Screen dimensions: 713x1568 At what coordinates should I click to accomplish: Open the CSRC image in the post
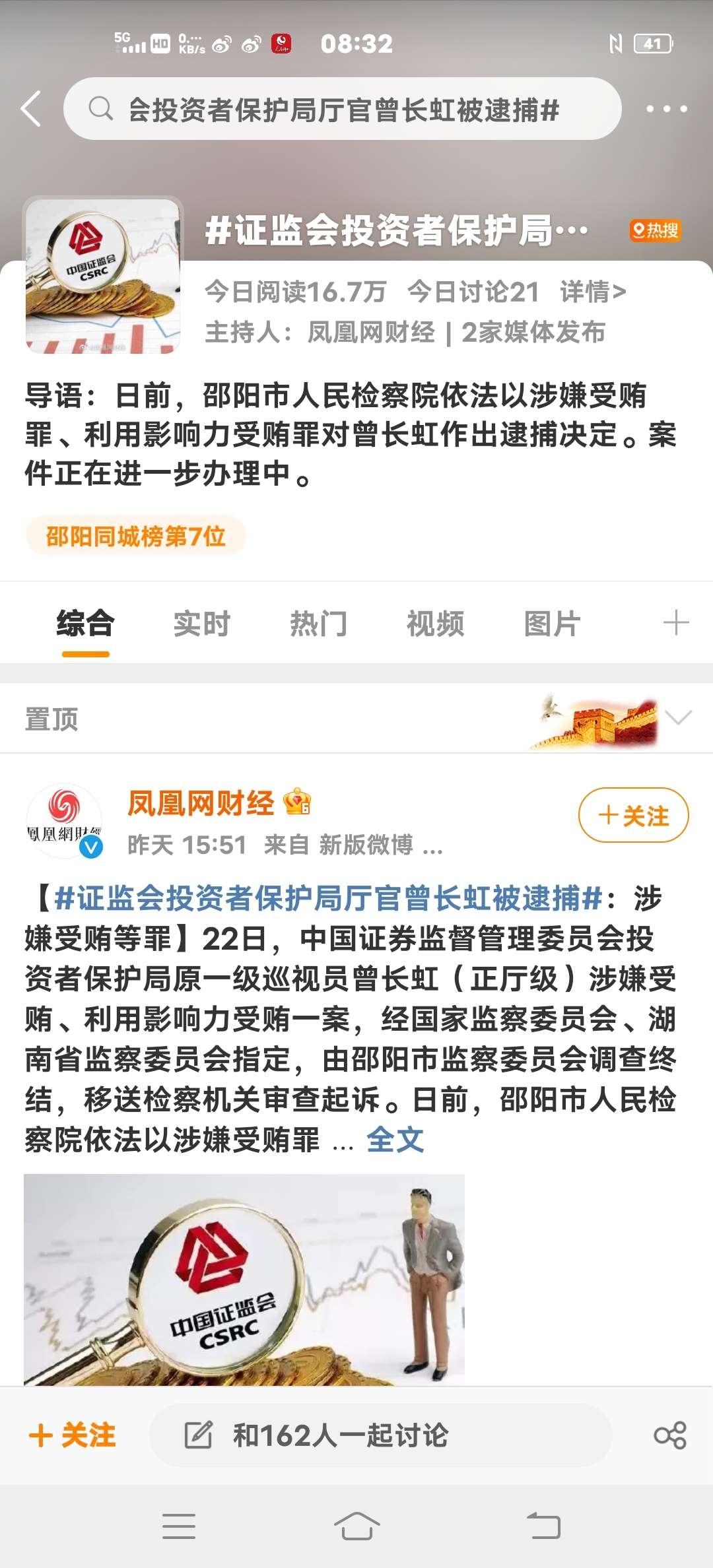coord(244,1279)
